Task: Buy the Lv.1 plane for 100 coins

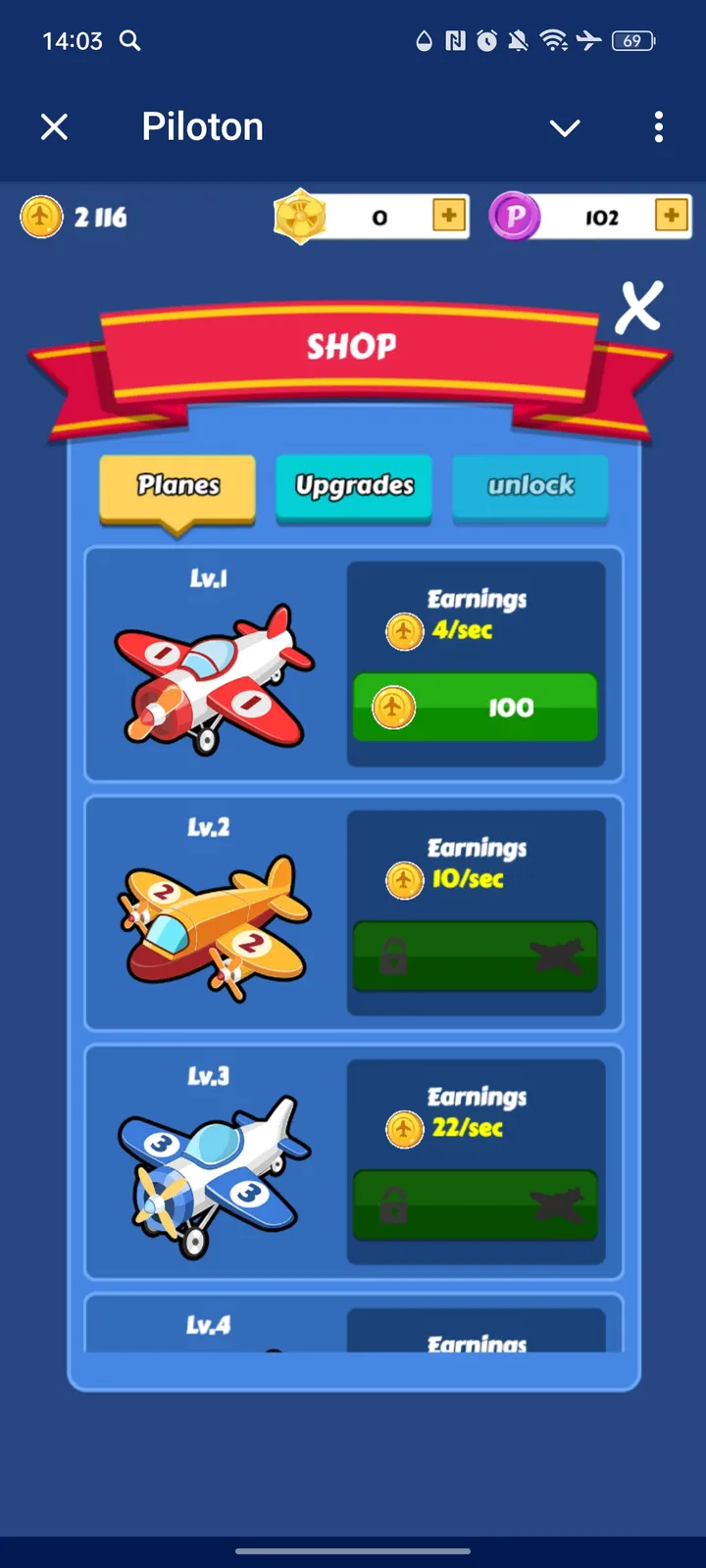Action: tap(475, 708)
